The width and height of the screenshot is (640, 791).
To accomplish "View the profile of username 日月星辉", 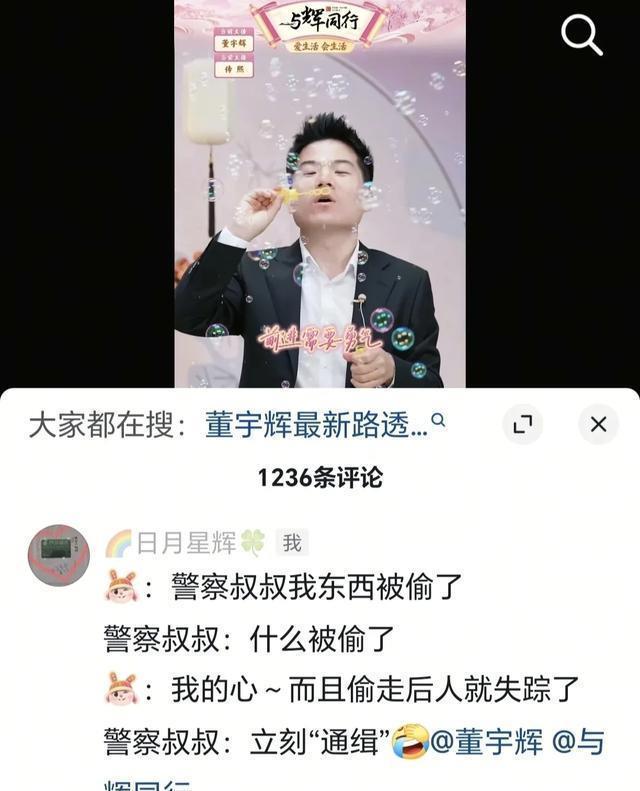I will click(x=187, y=543).
